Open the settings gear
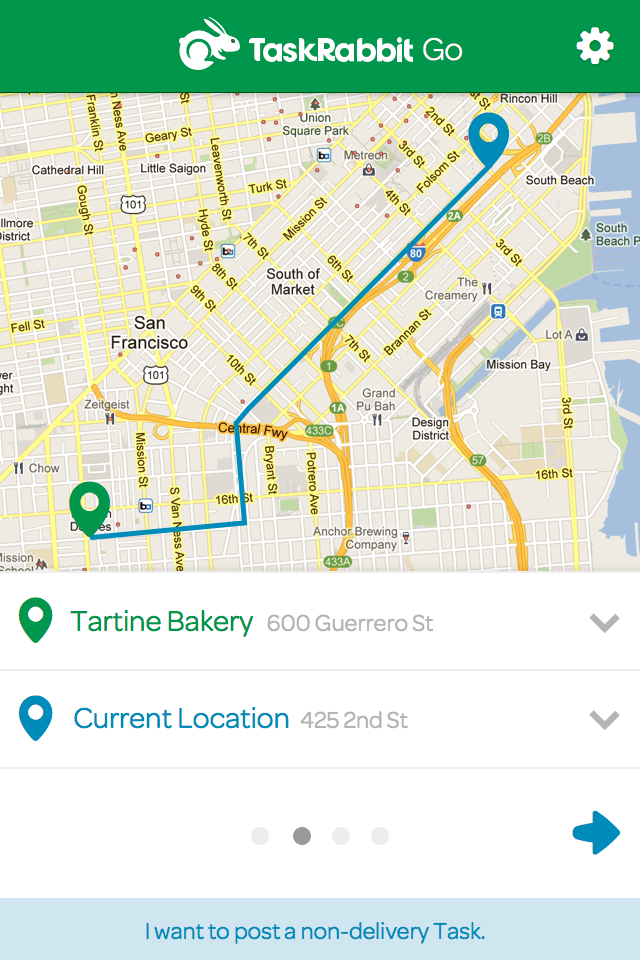640x960 pixels. pyautogui.click(x=595, y=46)
